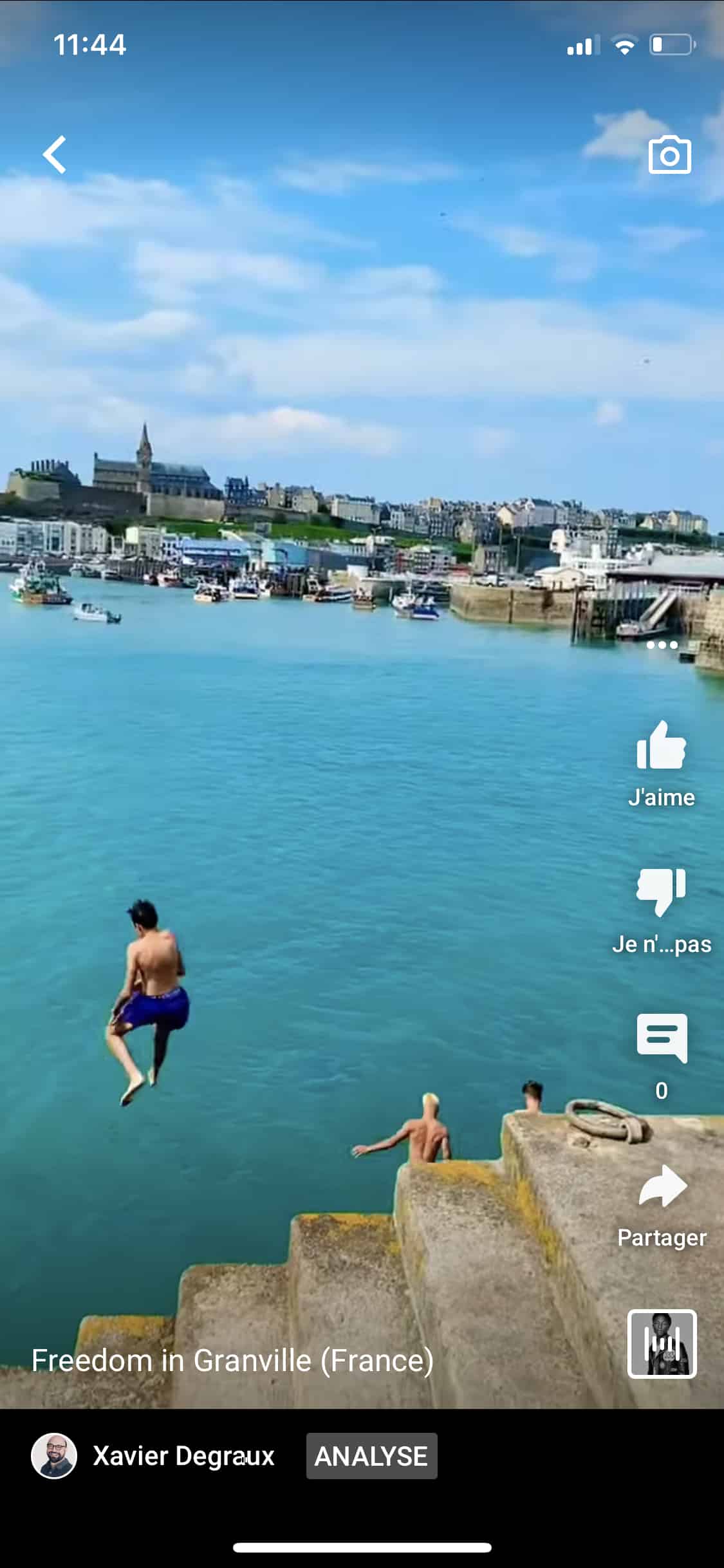Tap the ANALYSE button
The image size is (724, 1568).
(x=371, y=1455)
